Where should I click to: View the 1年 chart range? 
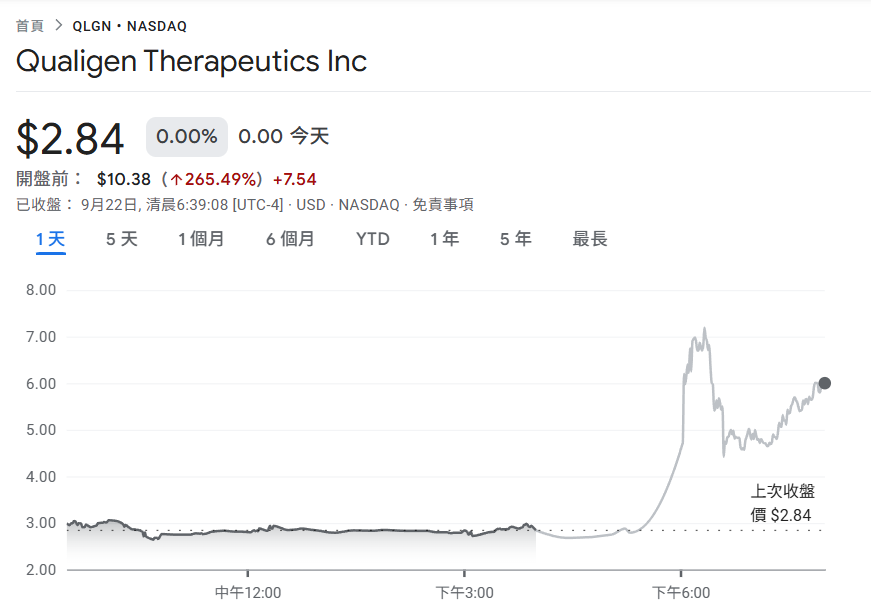click(x=444, y=239)
